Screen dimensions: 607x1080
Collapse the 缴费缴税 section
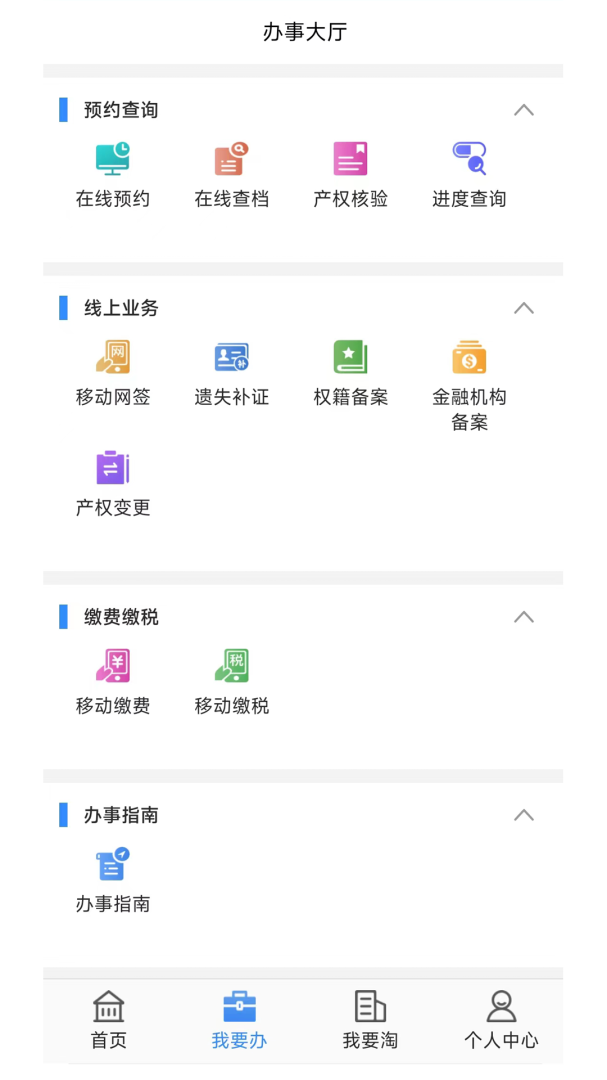pos(523,617)
